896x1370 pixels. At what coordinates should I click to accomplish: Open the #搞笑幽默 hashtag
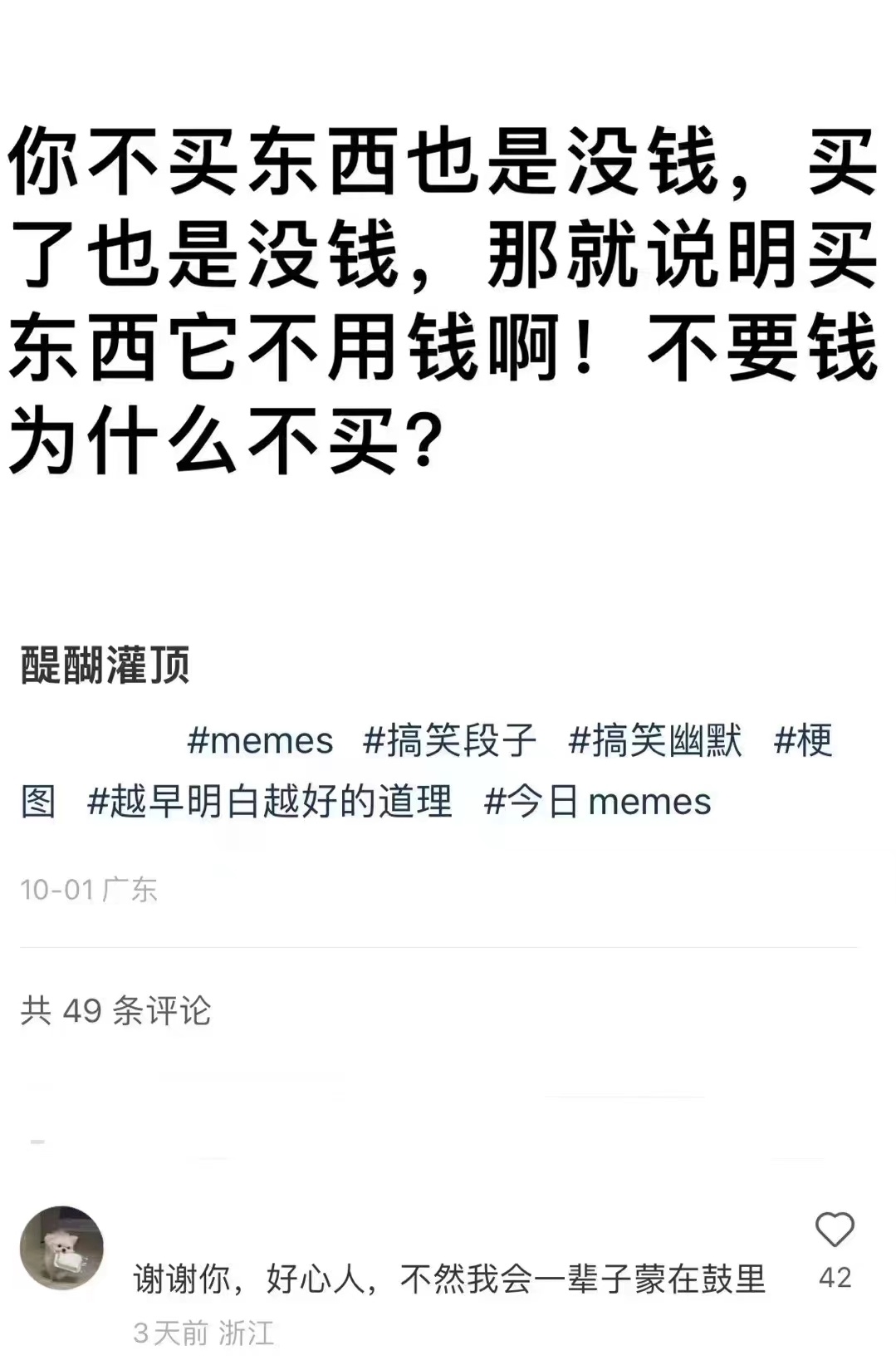655,740
